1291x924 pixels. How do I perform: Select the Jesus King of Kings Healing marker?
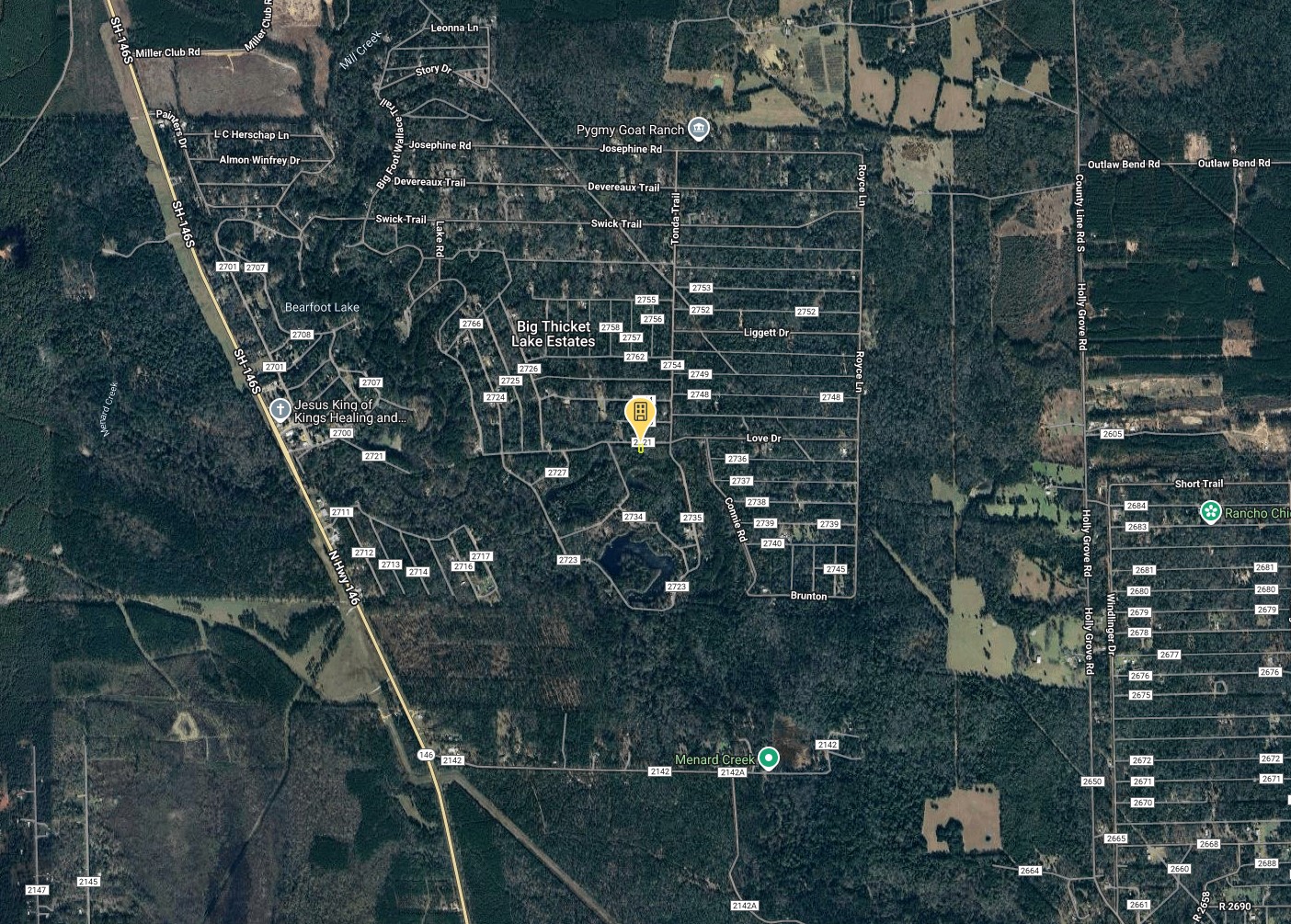pyautogui.click(x=280, y=409)
